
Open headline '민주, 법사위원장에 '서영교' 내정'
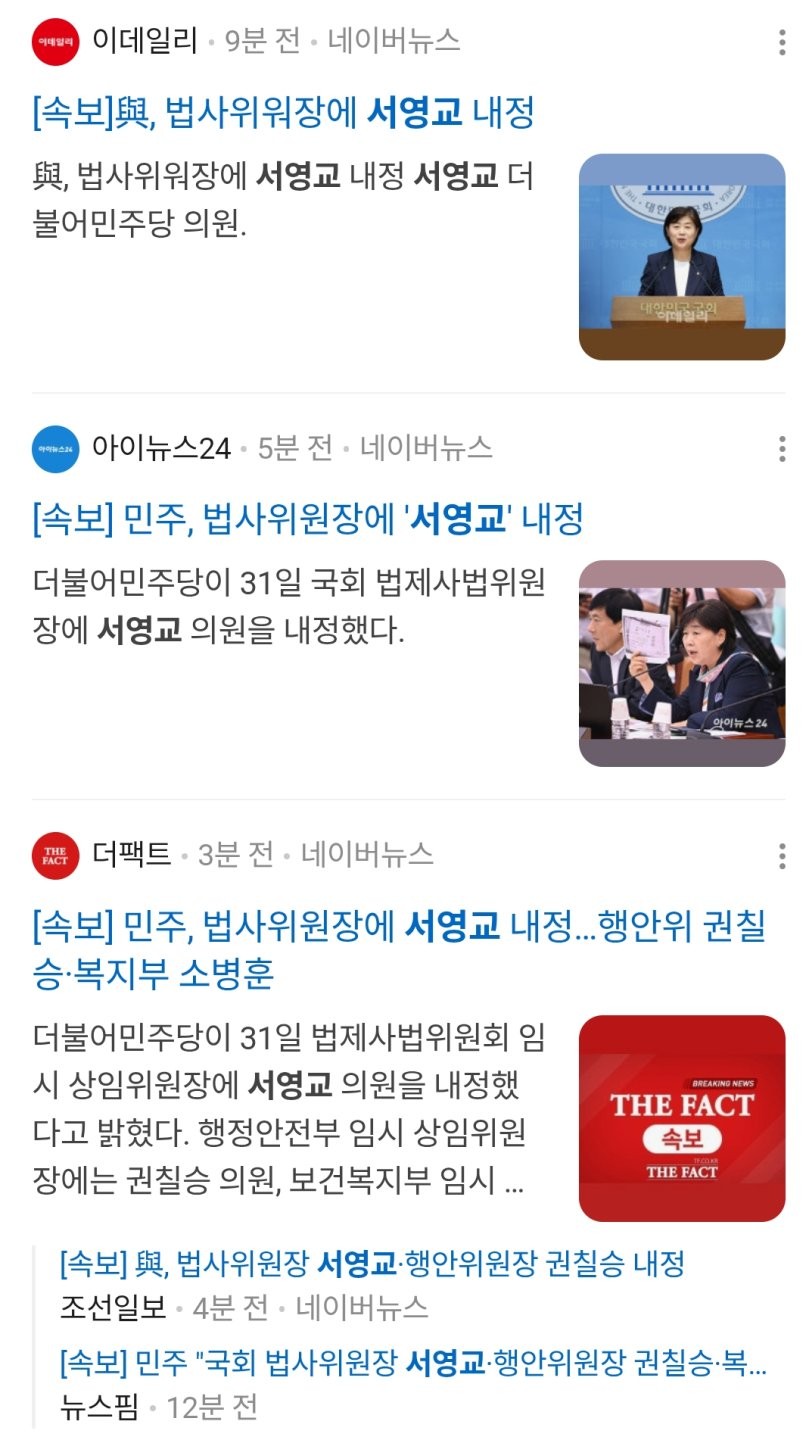[x=307, y=520]
